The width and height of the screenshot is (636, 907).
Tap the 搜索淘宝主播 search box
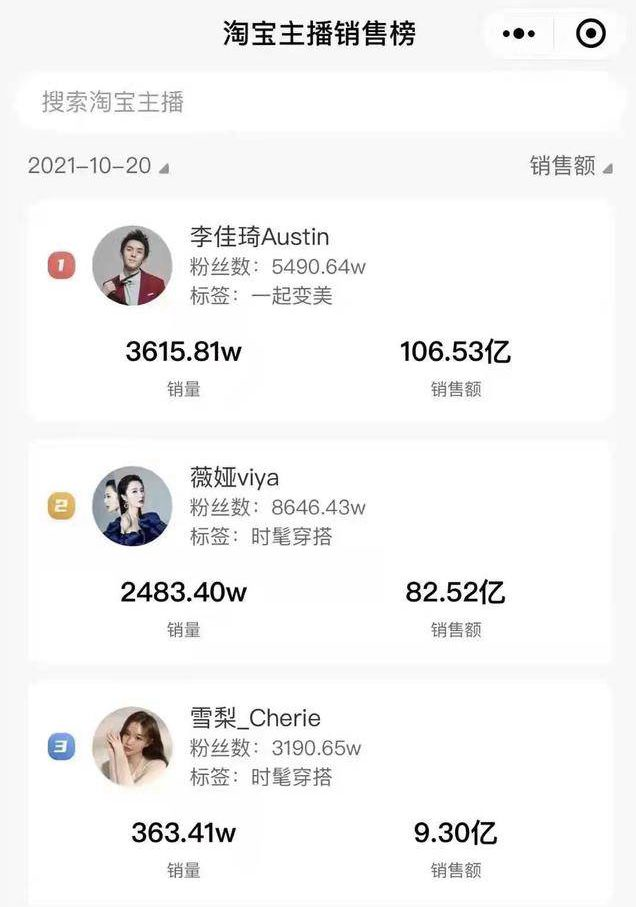(x=318, y=102)
